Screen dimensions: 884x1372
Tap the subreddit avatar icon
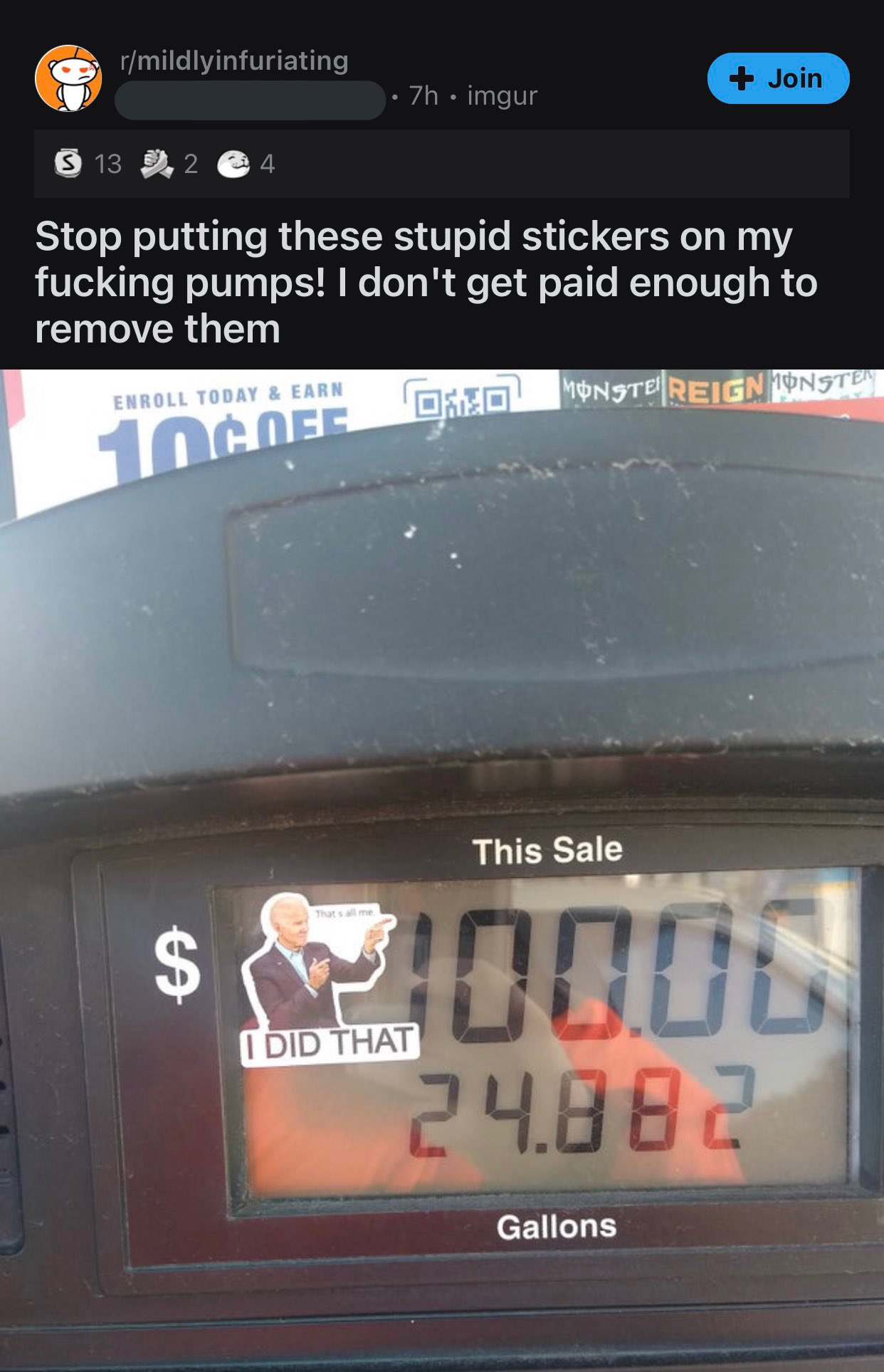[68, 78]
